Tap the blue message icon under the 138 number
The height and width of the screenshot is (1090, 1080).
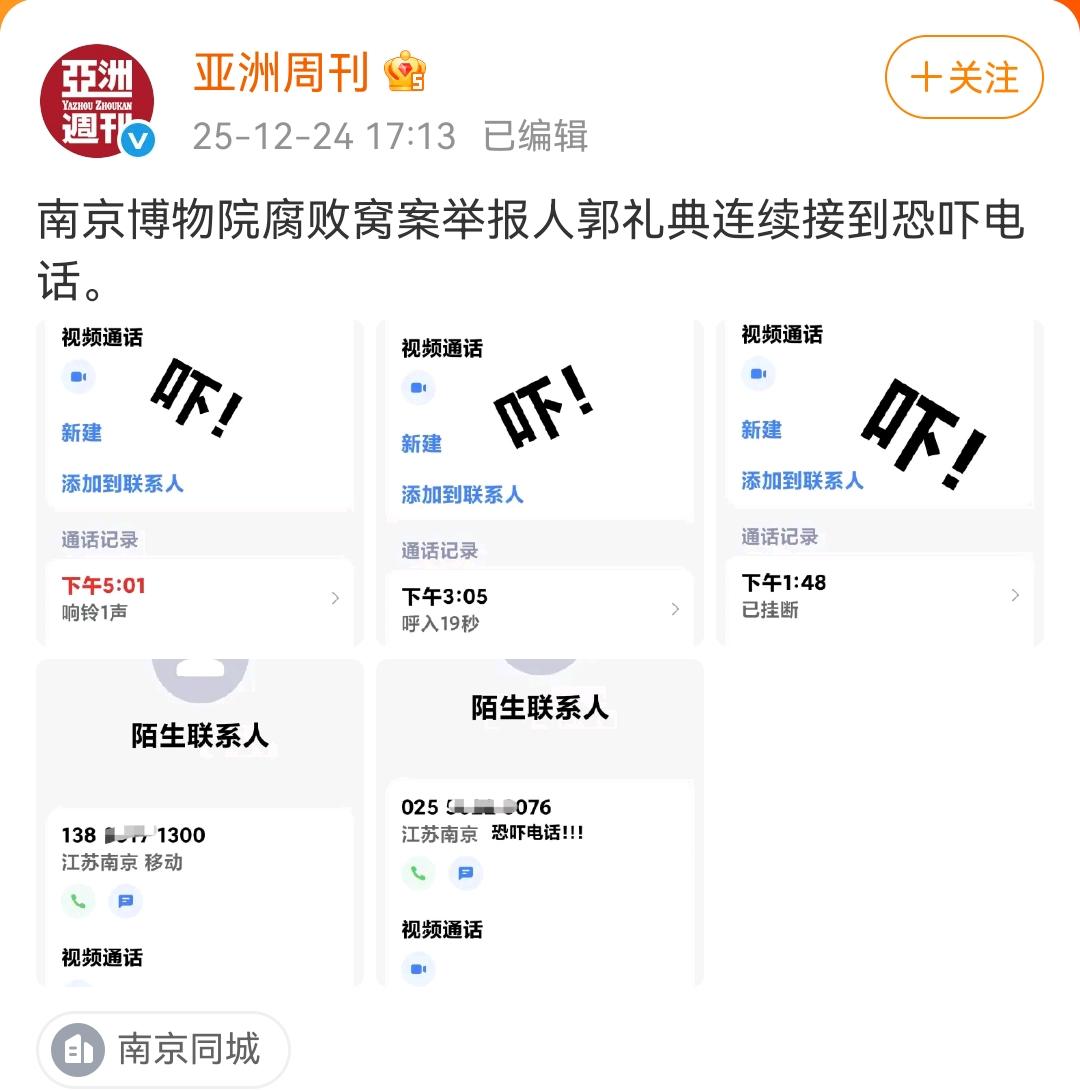[125, 901]
